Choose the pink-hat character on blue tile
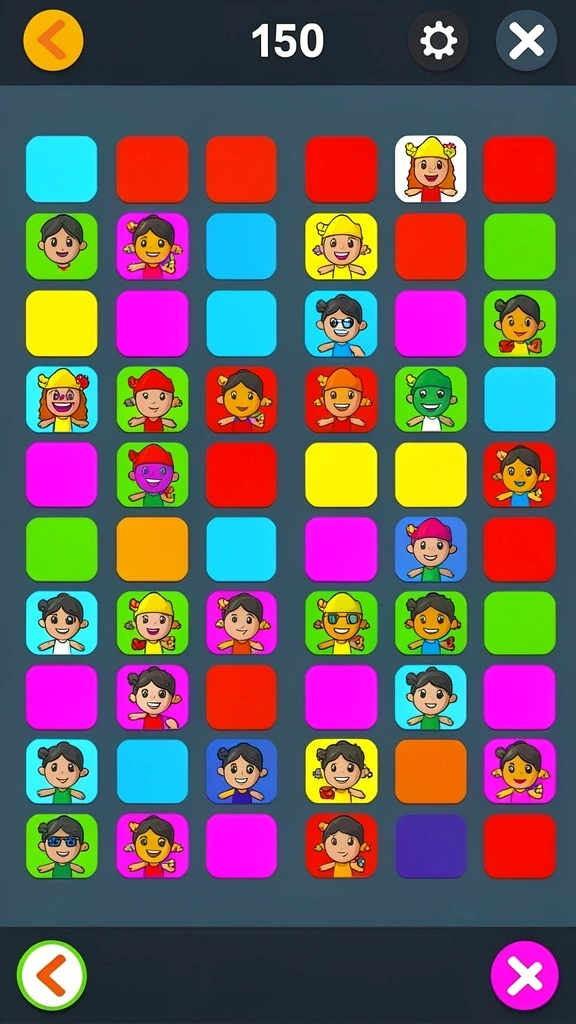Screen dimensions: 576x1024 tap(431, 550)
